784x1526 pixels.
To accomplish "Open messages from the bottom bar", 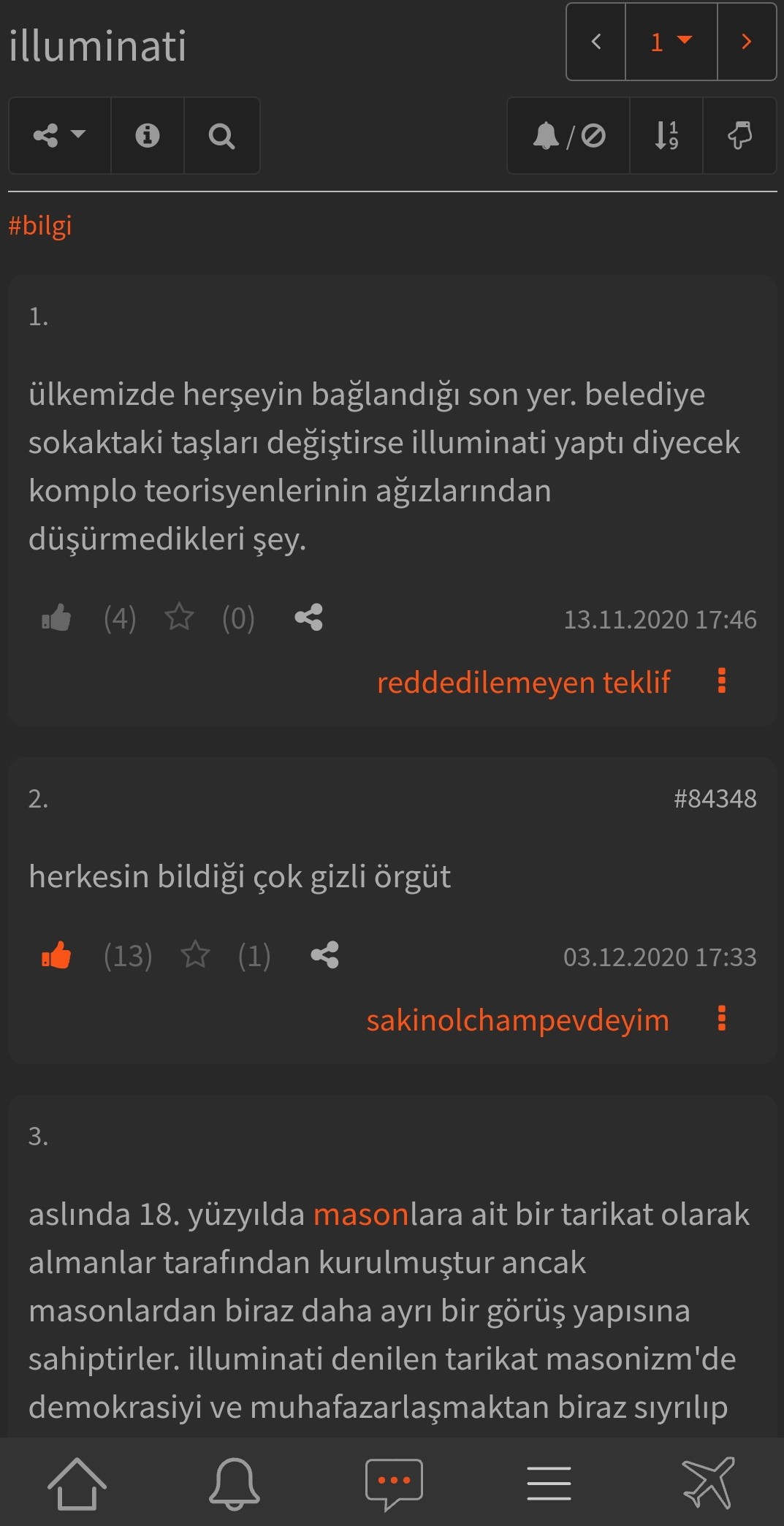I will [x=394, y=1484].
